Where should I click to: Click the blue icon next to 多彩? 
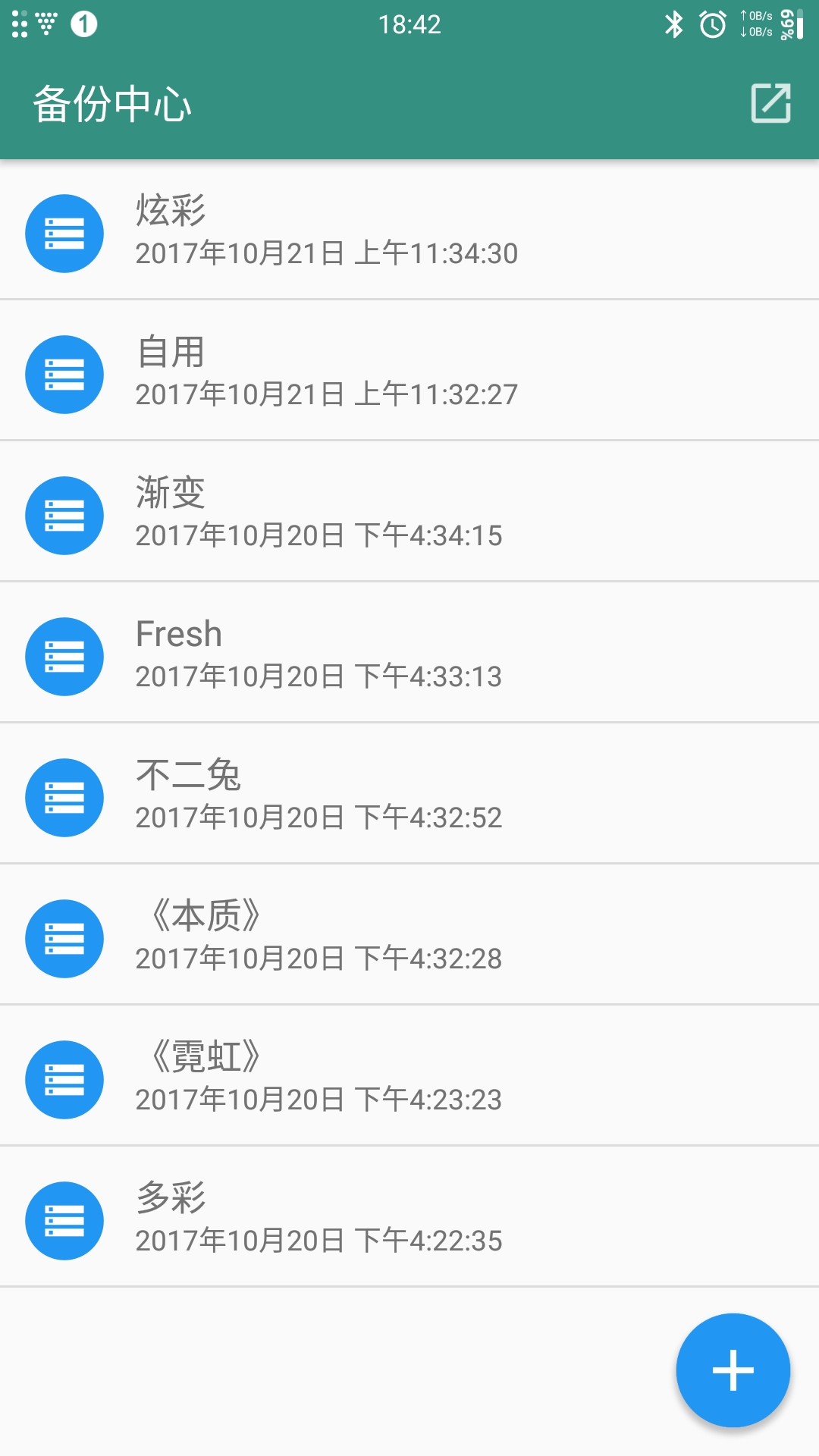coord(64,1220)
